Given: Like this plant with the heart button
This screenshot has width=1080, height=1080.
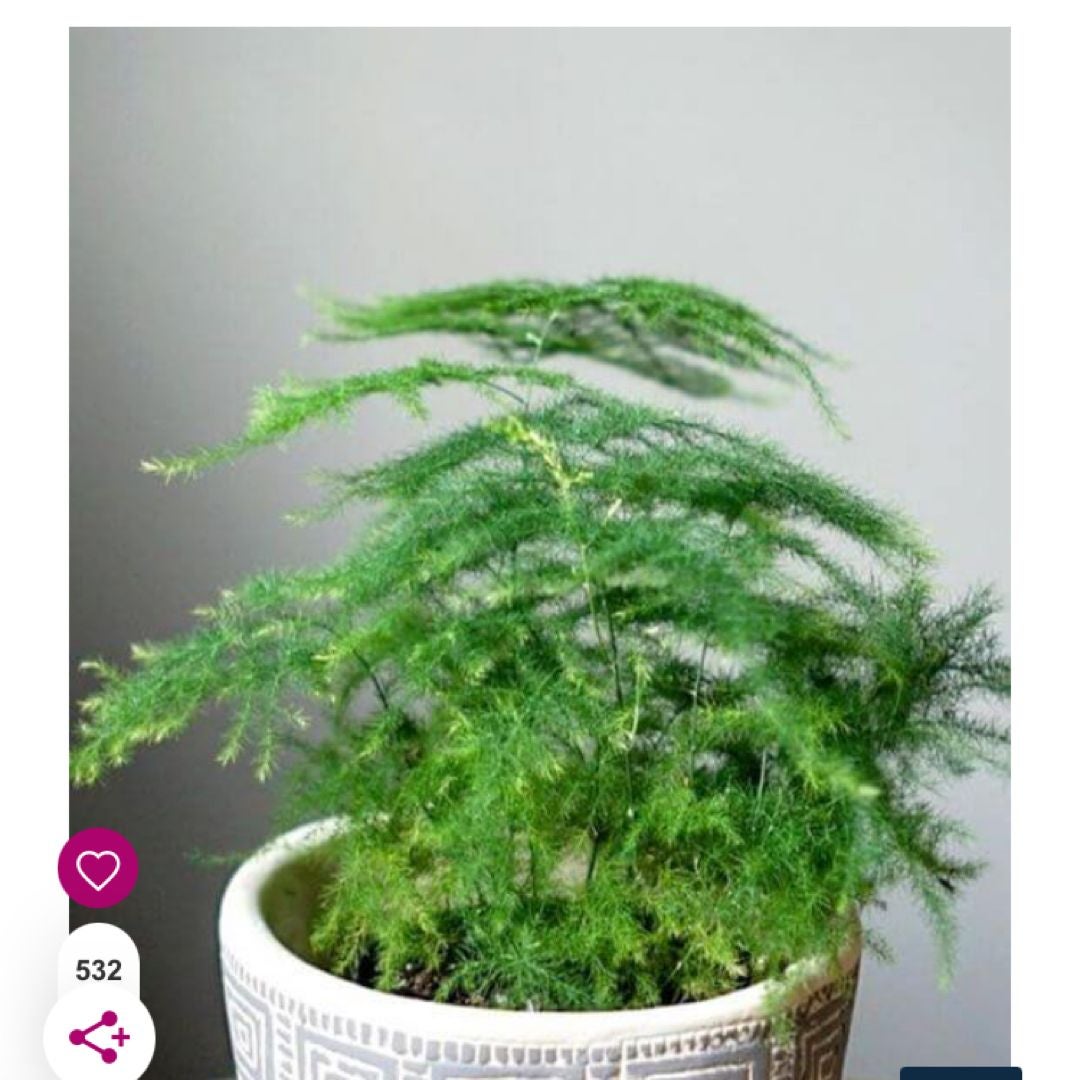Looking at the screenshot, I should click(x=98, y=868).
